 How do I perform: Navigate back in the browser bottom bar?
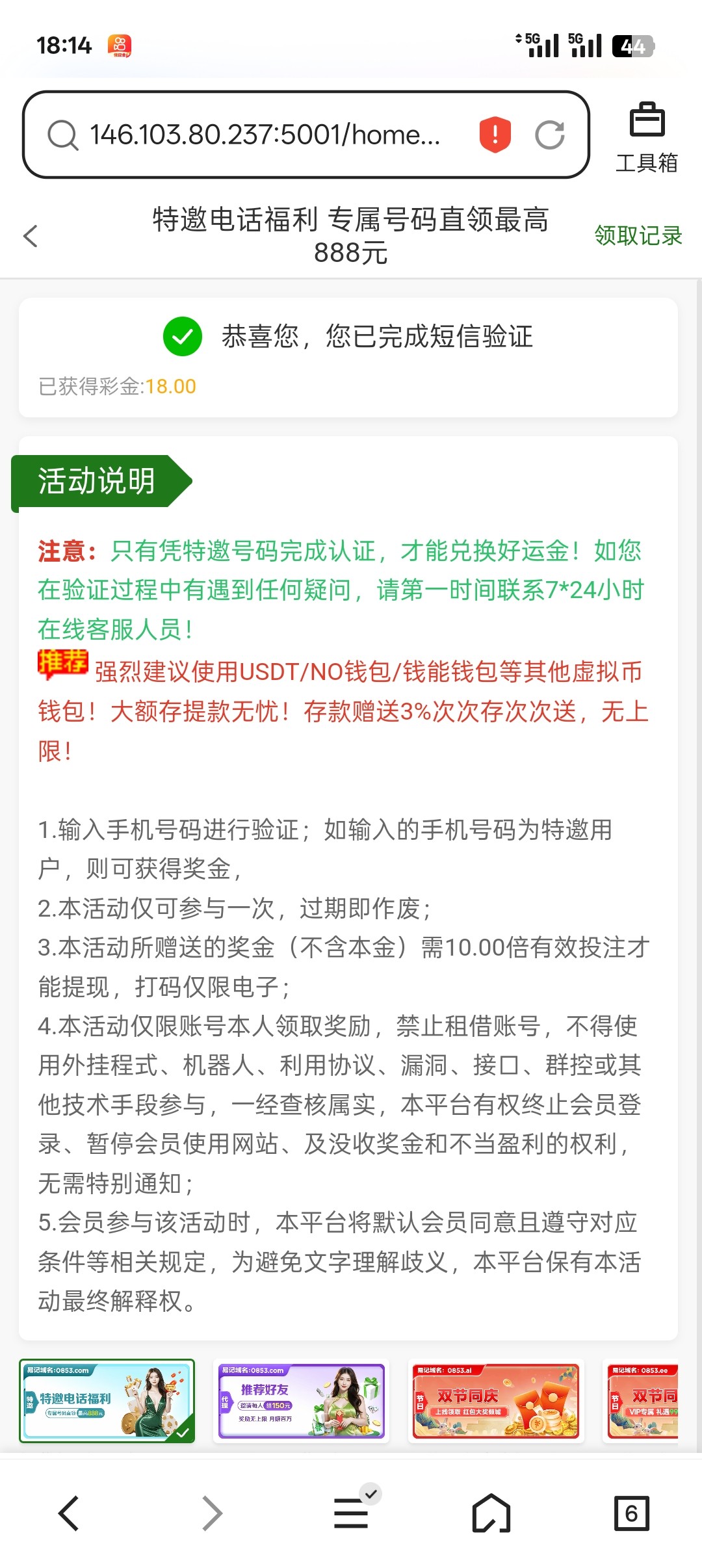point(69,1513)
